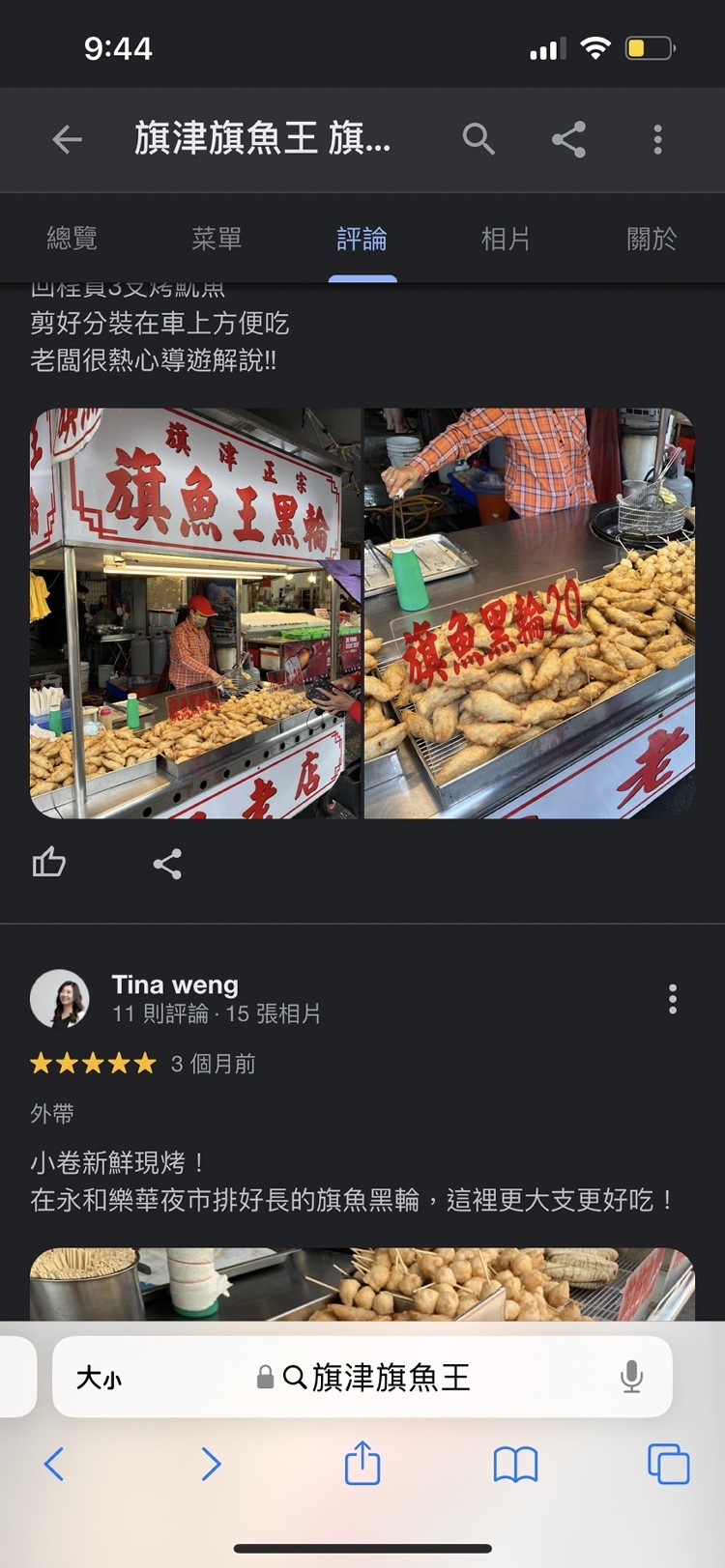The height and width of the screenshot is (1568, 725).
Task: Select the 評論 tab
Action: click(362, 239)
